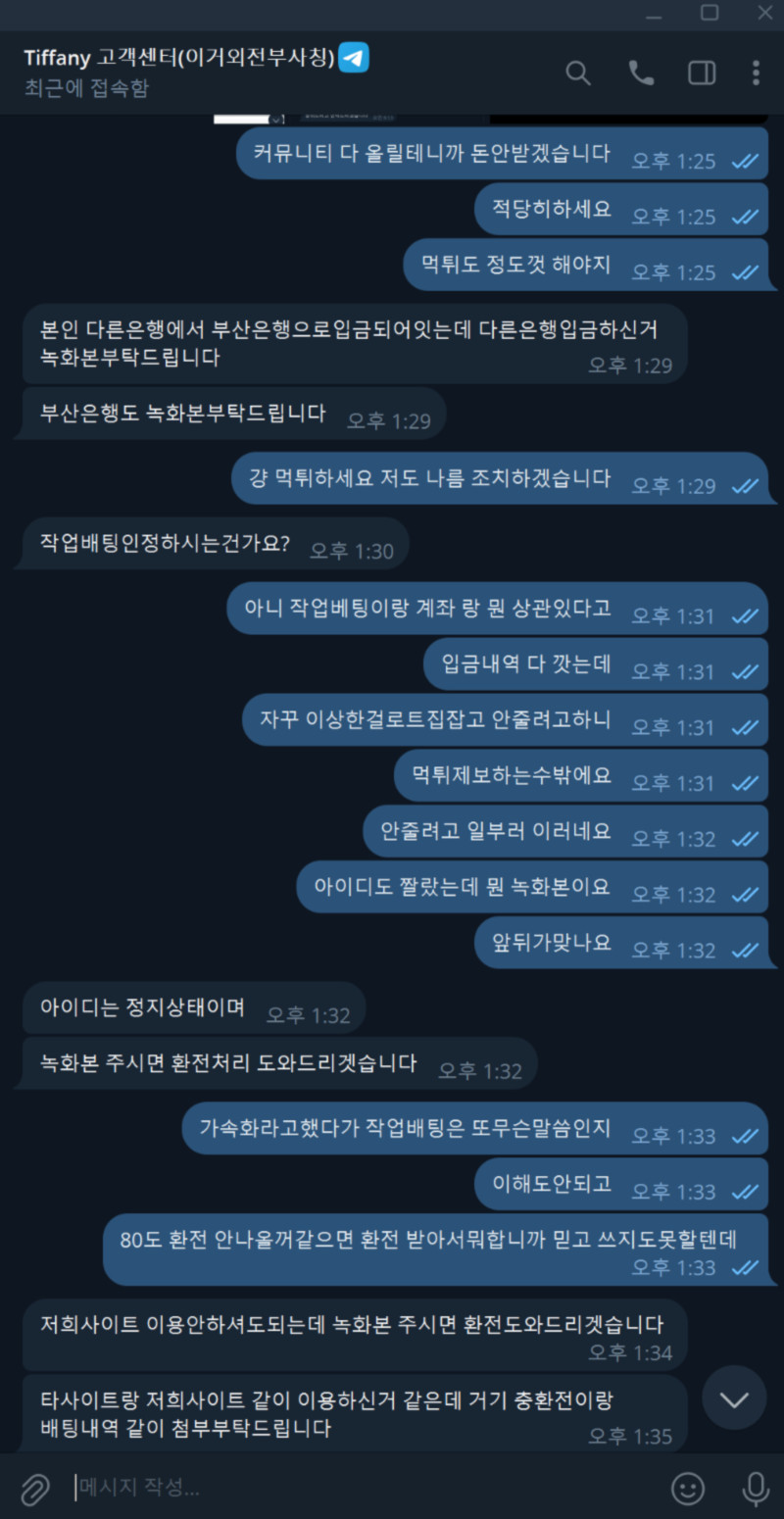Search within this chat

[578, 73]
